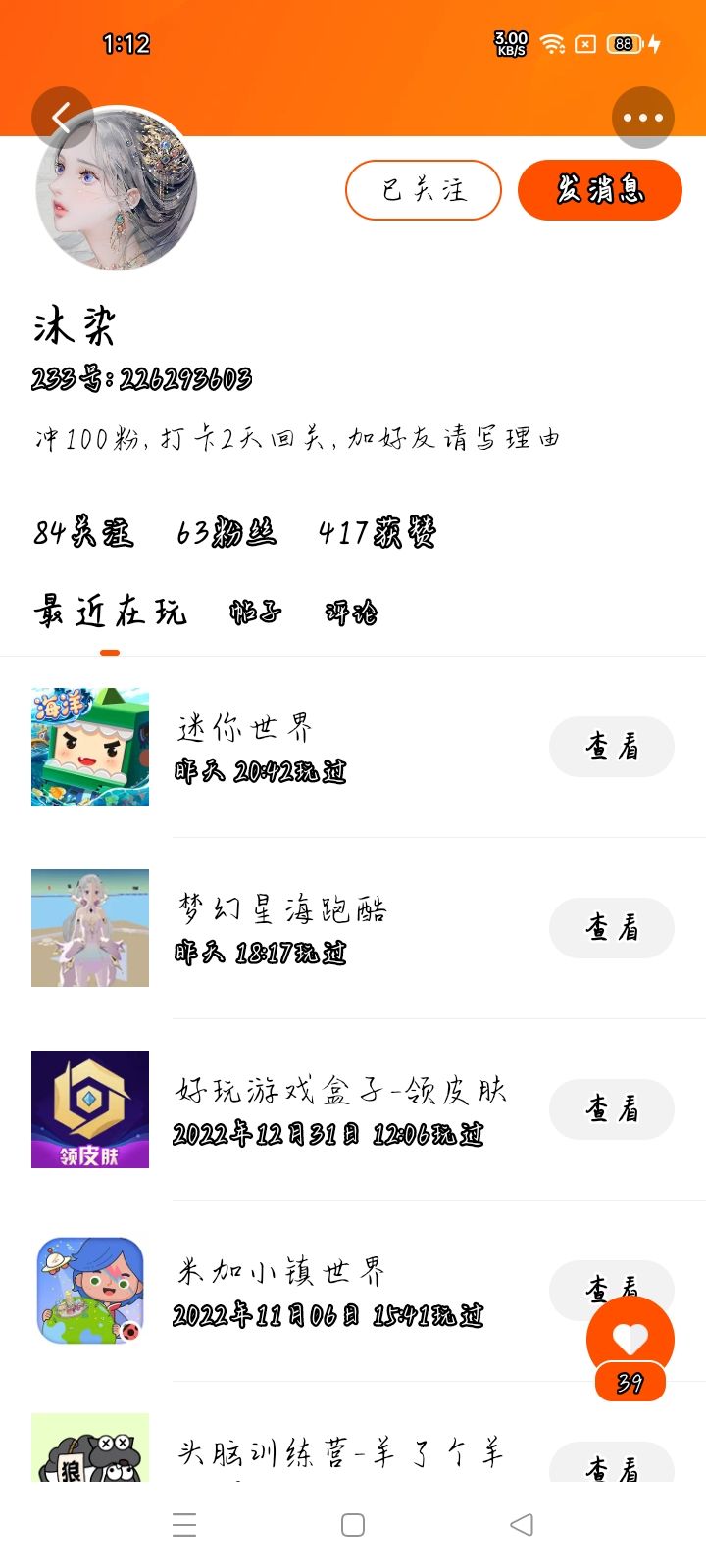Switch to the 评论 tab
Viewport: 706px width, 1568px height.
(x=350, y=612)
